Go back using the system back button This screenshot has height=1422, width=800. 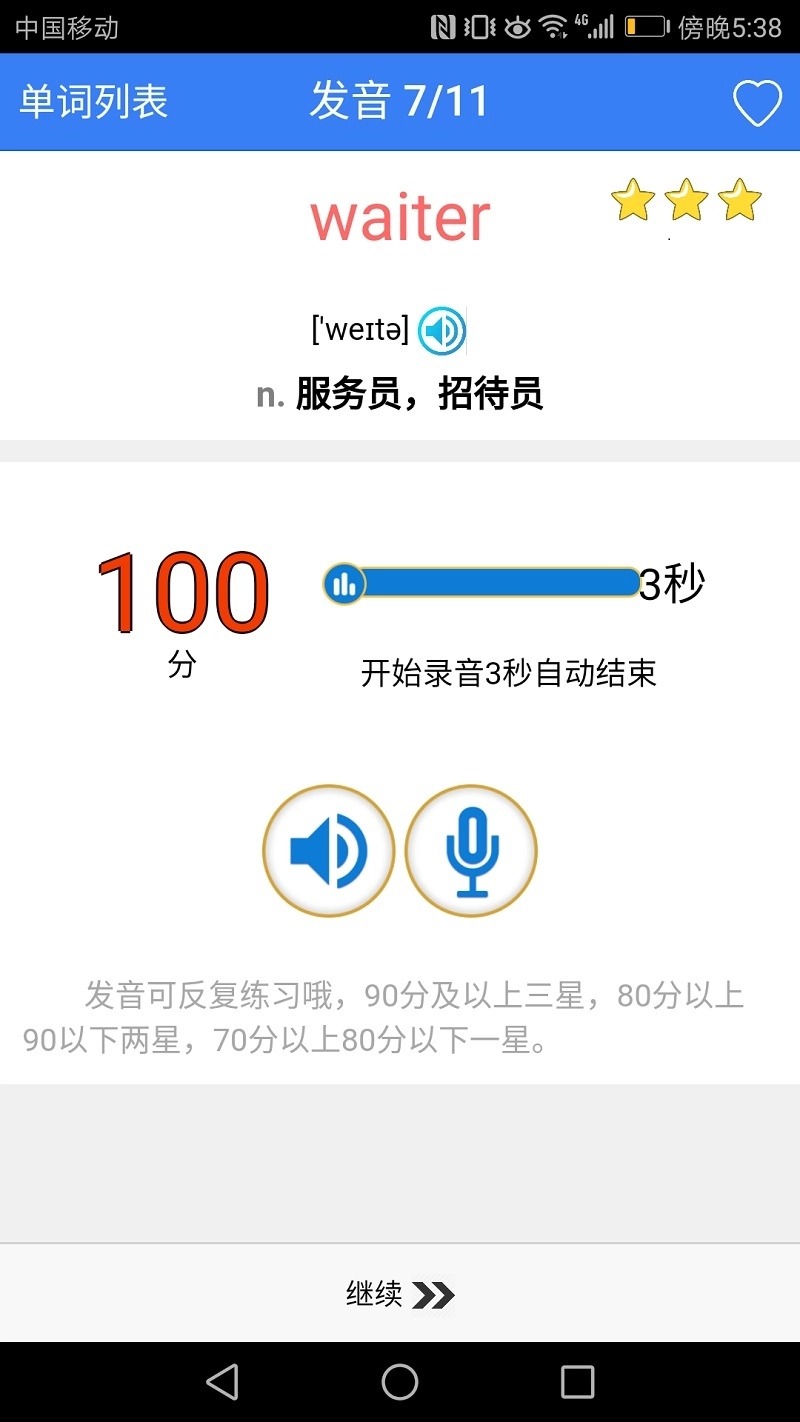pos(222,1382)
